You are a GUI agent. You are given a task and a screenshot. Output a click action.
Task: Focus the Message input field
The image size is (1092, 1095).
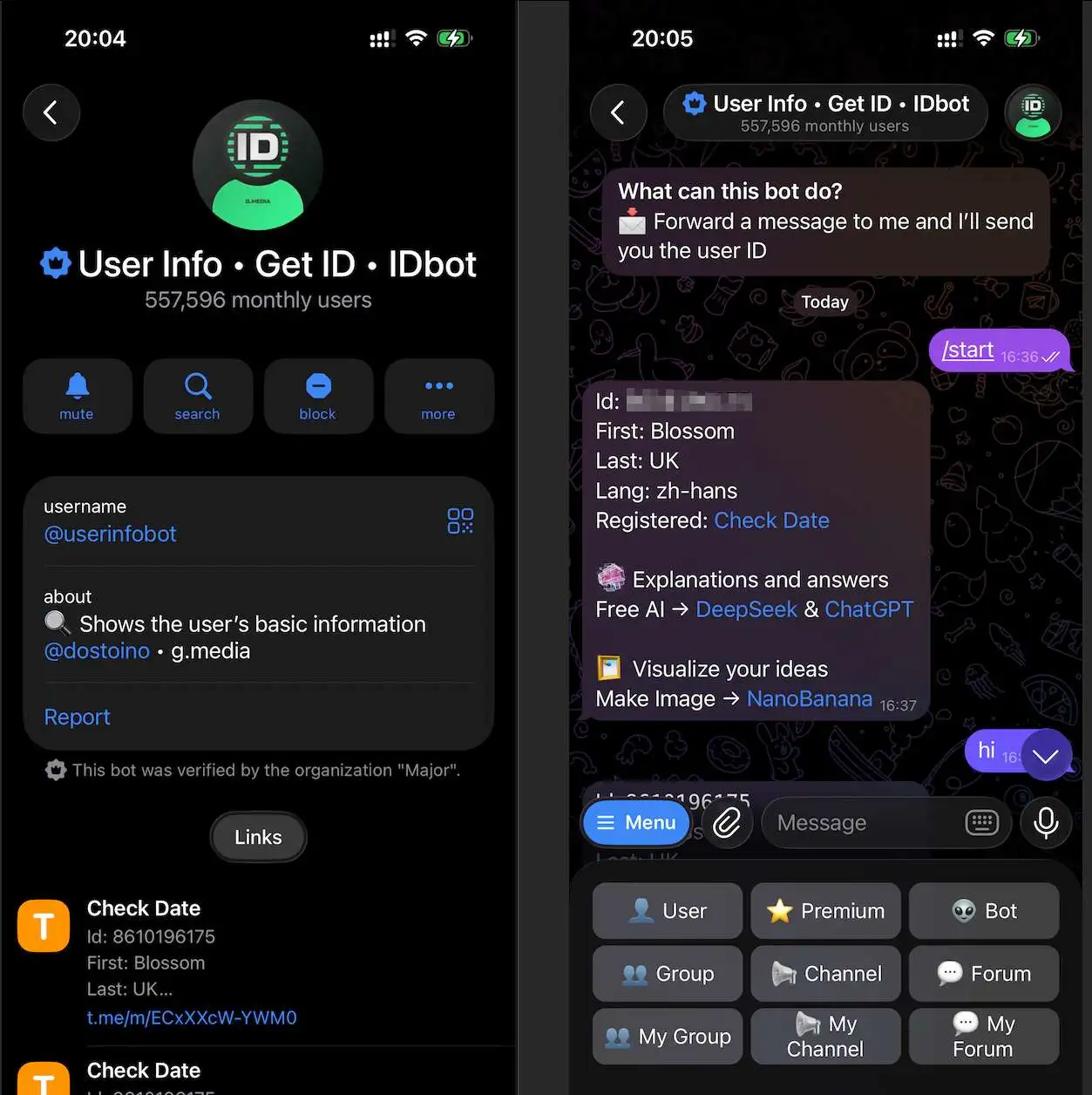[x=863, y=823]
